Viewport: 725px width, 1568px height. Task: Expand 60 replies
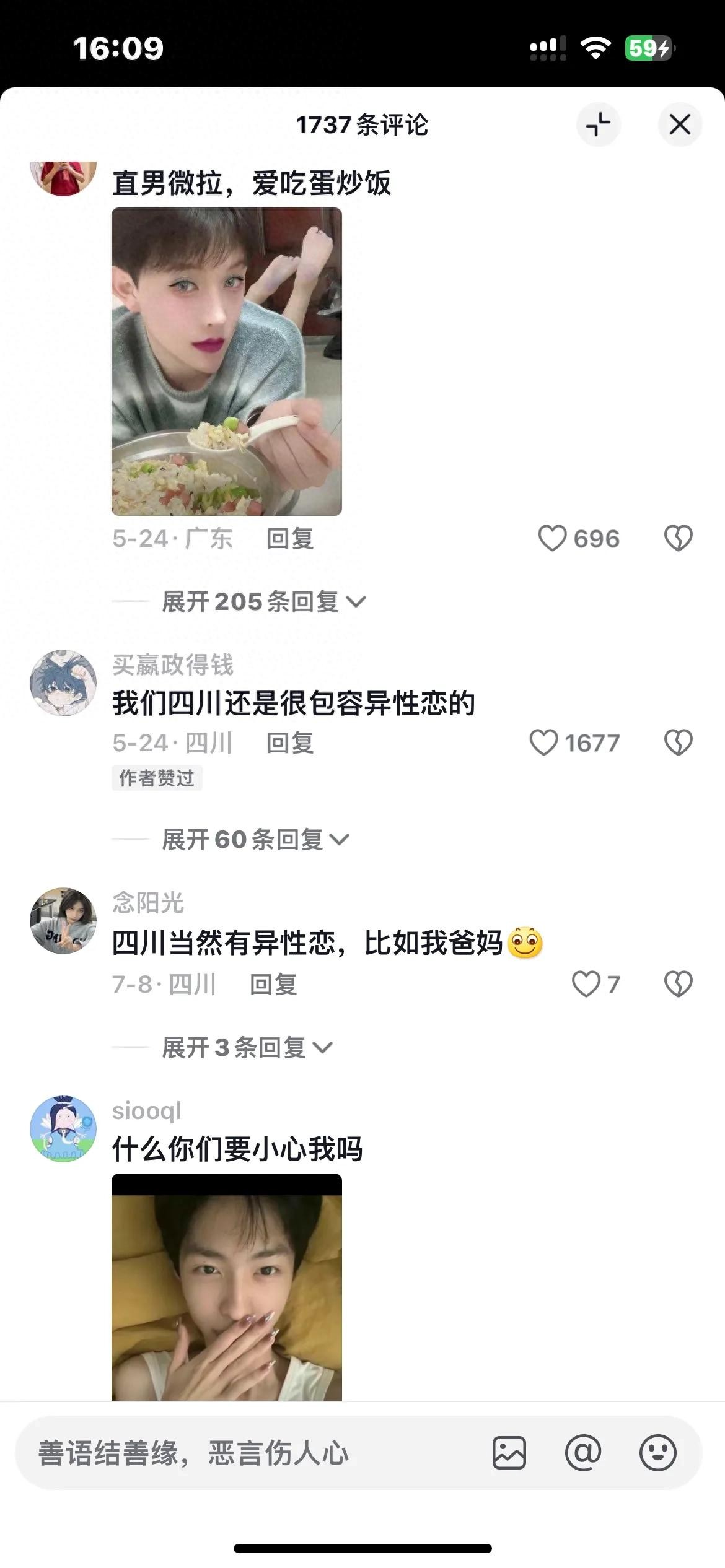tap(255, 840)
